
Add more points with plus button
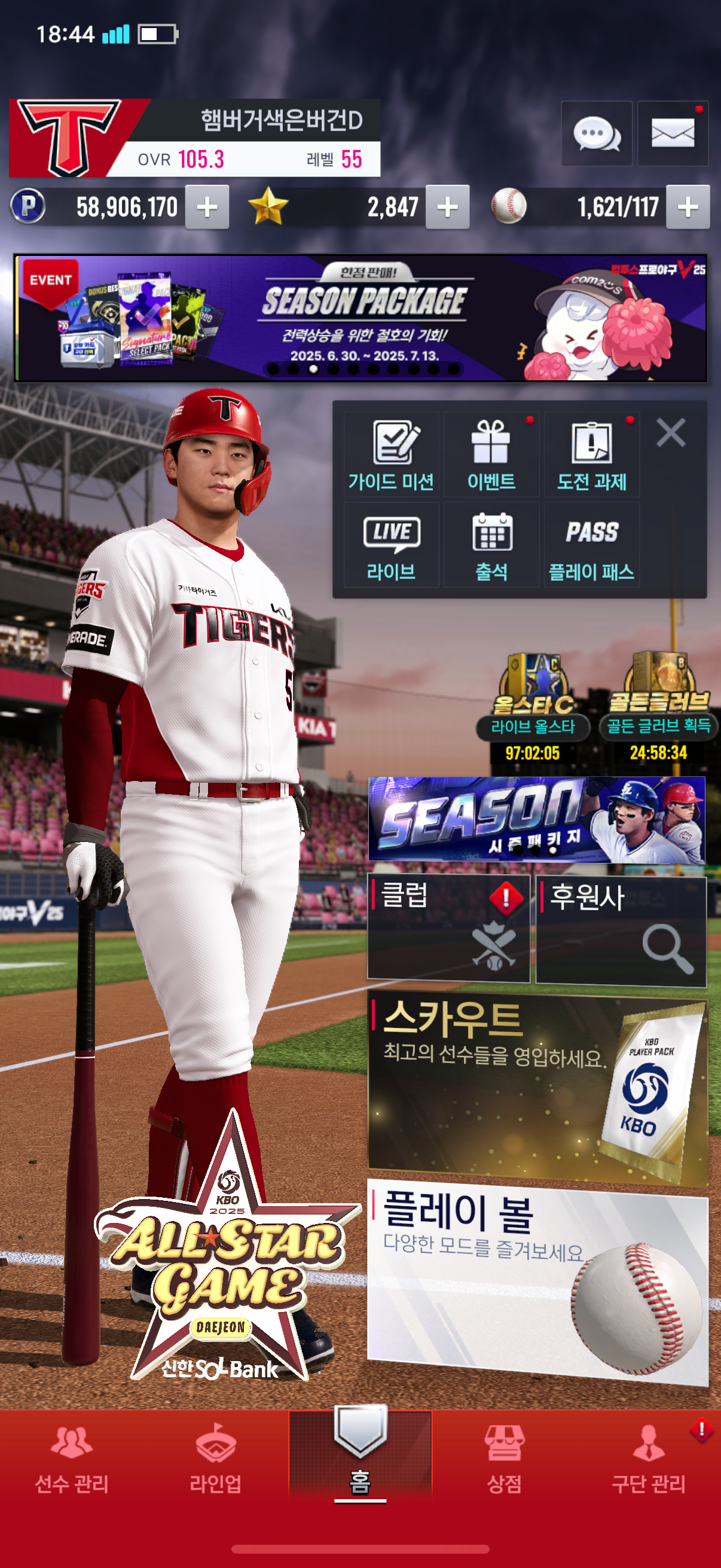207,207
